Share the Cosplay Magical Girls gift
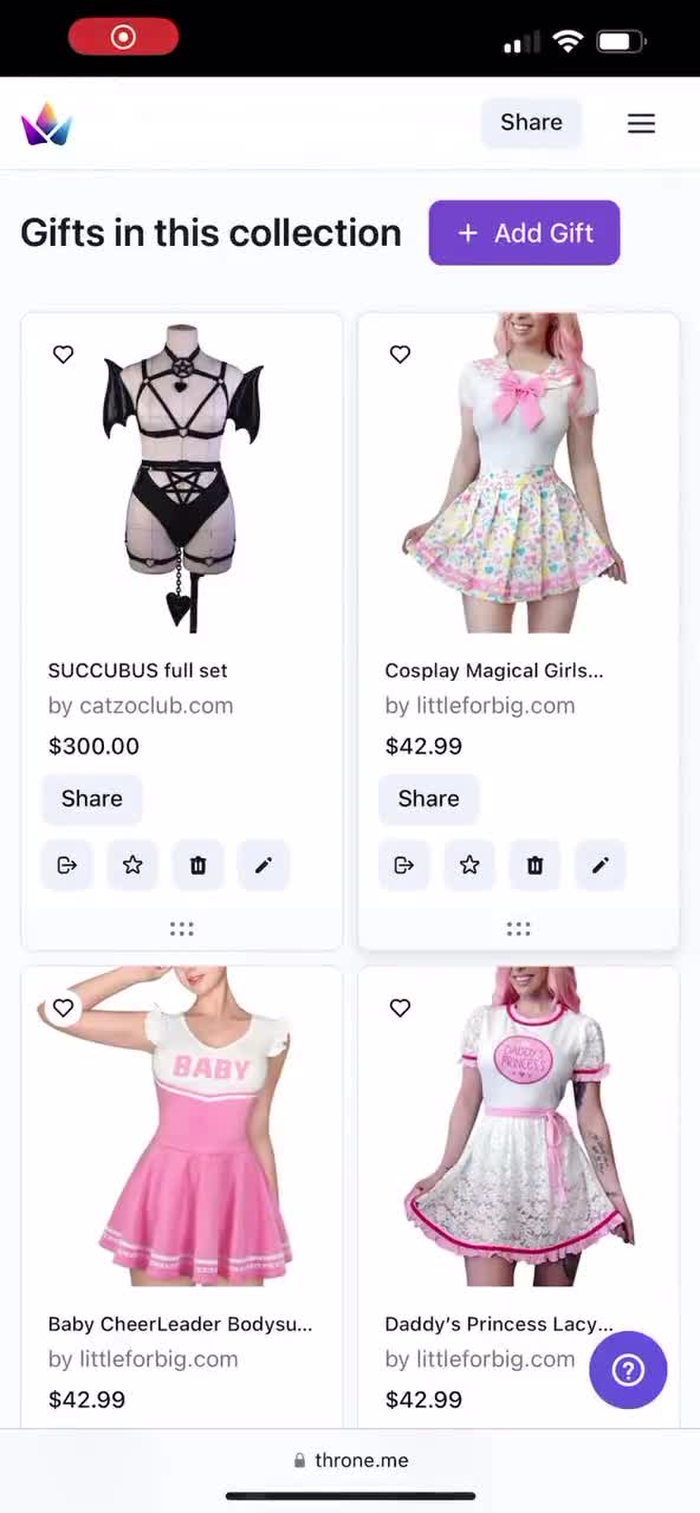Image resolution: width=700 pixels, height=1513 pixels. coord(428,798)
